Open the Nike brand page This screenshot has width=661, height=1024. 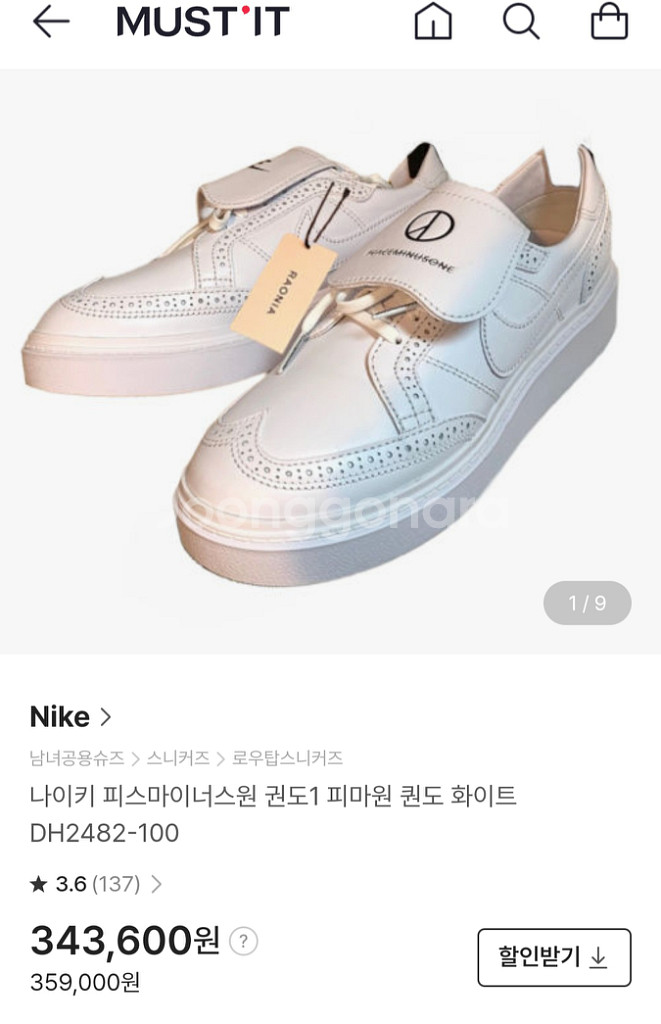click(x=71, y=717)
